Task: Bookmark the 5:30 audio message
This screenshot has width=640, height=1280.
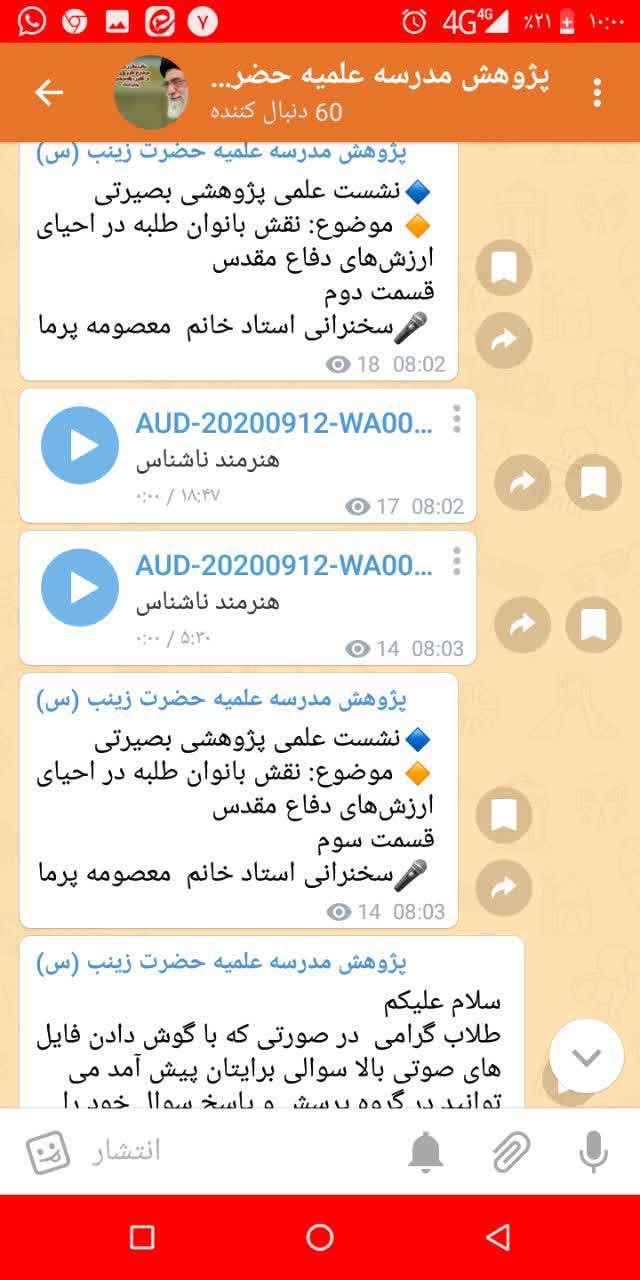Action: (593, 625)
